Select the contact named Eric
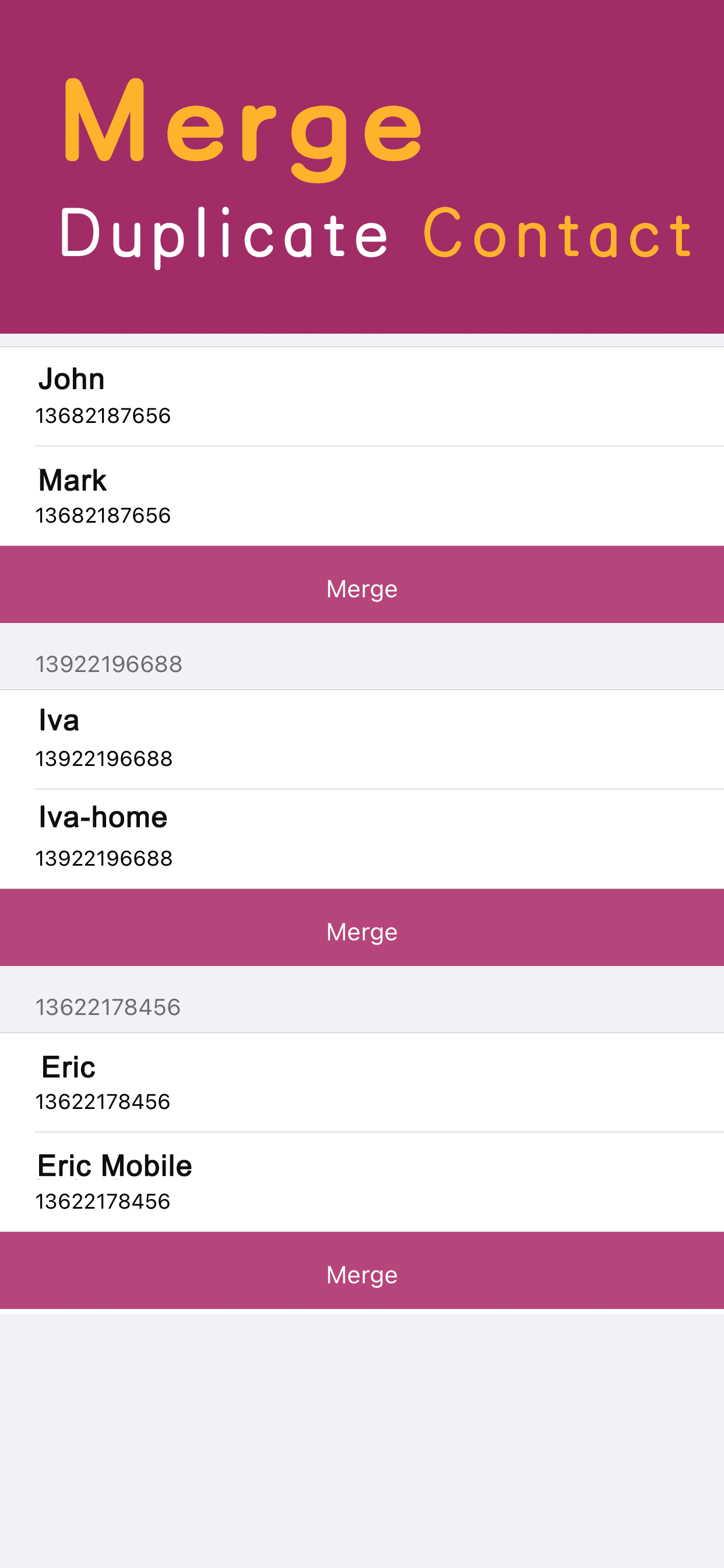 coord(68,1067)
